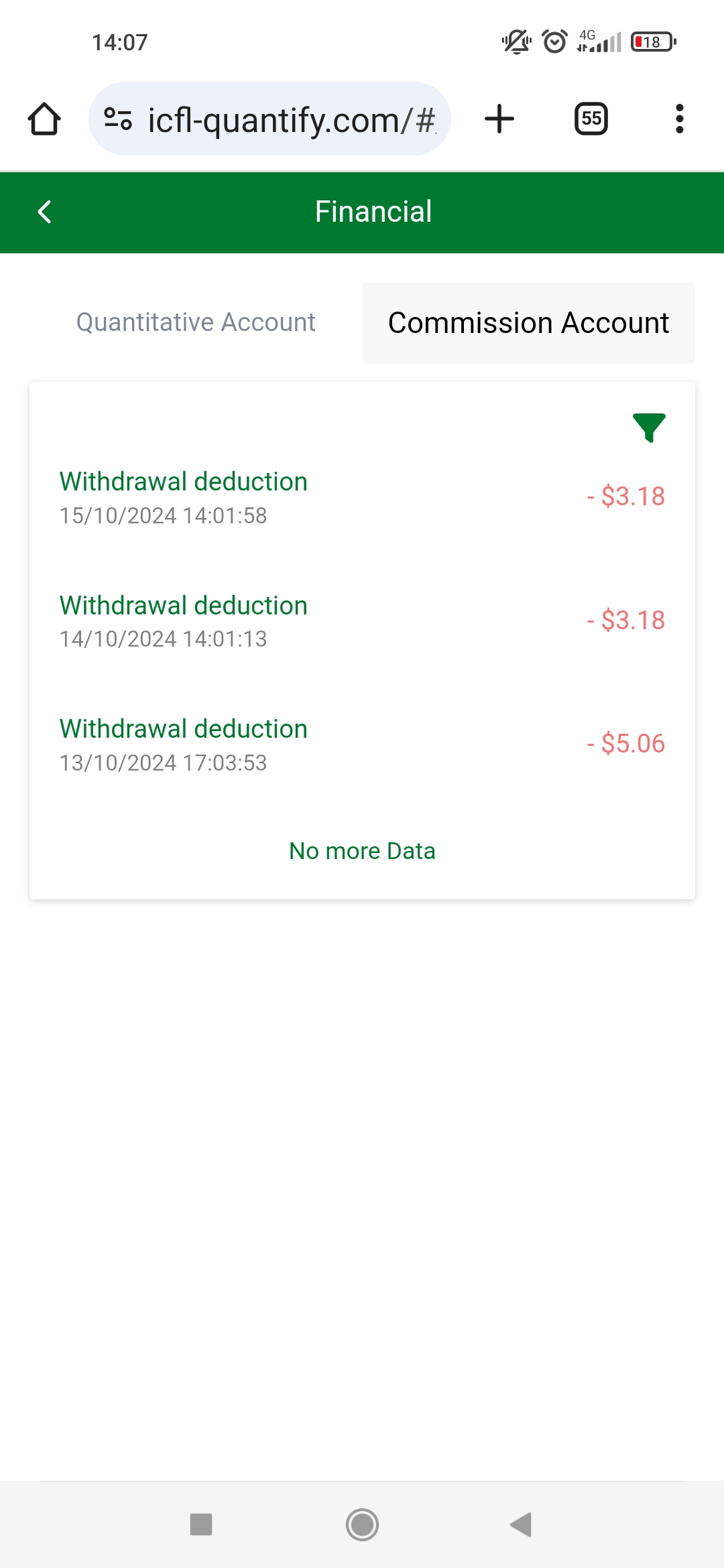The width and height of the screenshot is (724, 1568).
Task: View the 55 open tabs
Action: coord(591,119)
